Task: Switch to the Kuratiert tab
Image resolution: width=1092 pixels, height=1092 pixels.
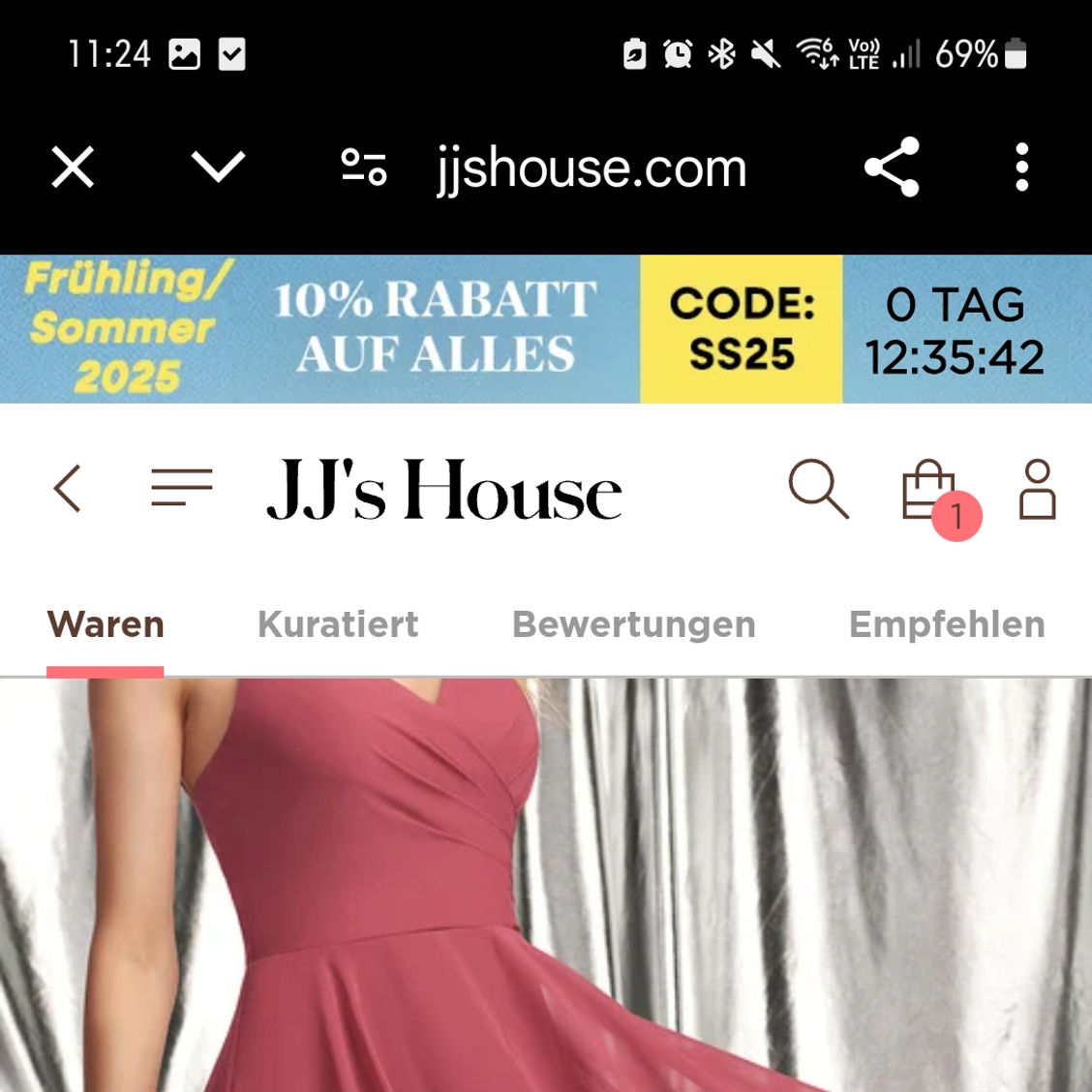Action: [x=338, y=624]
